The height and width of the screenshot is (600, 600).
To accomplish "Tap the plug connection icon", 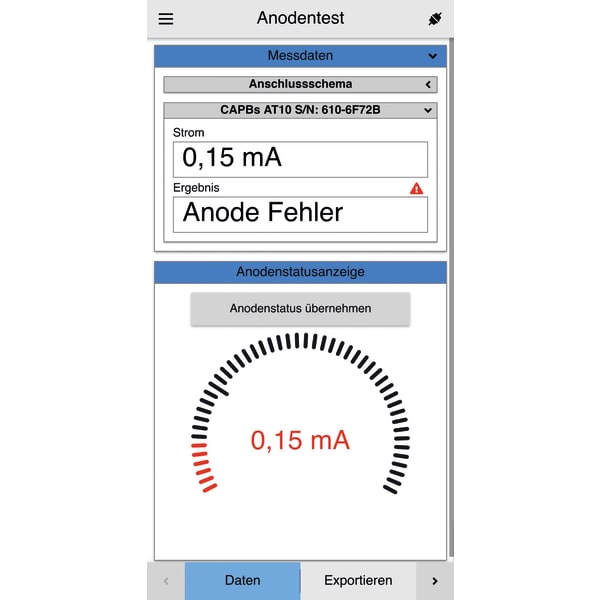I will [434, 19].
